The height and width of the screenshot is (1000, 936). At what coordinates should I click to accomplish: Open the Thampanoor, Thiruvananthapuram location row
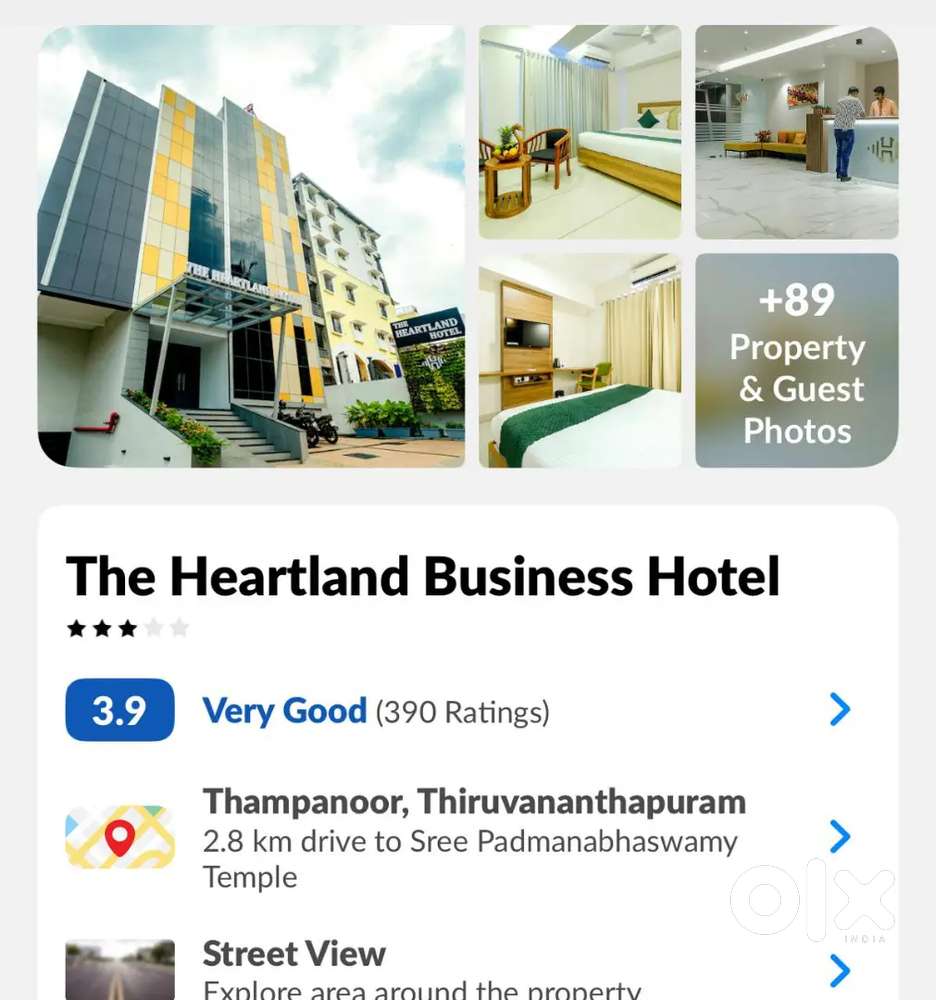pyautogui.click(x=458, y=837)
